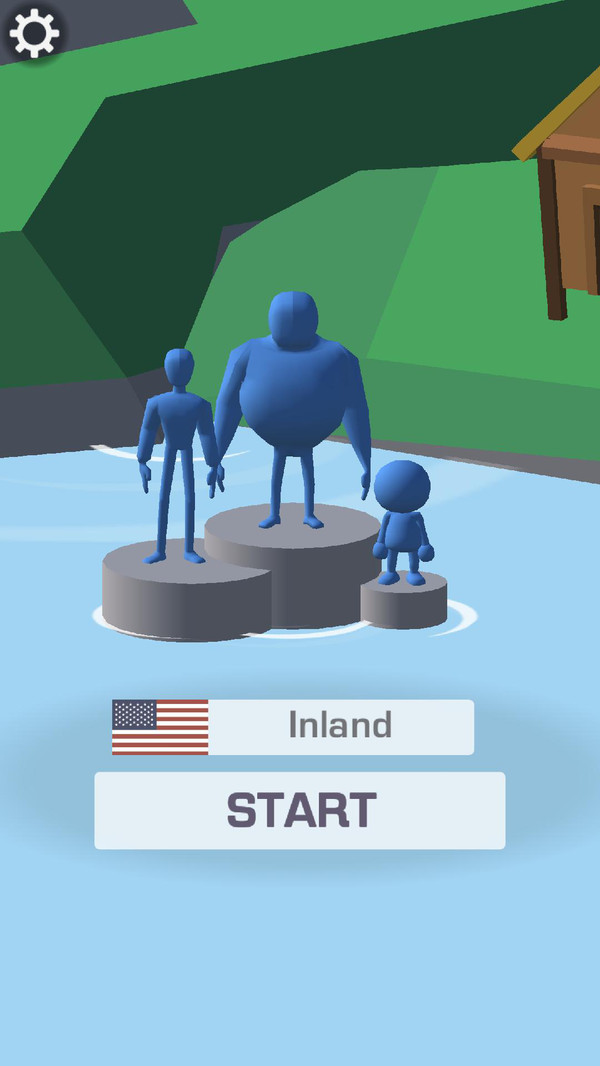
Task: Tap the START button
Action: 300,810
